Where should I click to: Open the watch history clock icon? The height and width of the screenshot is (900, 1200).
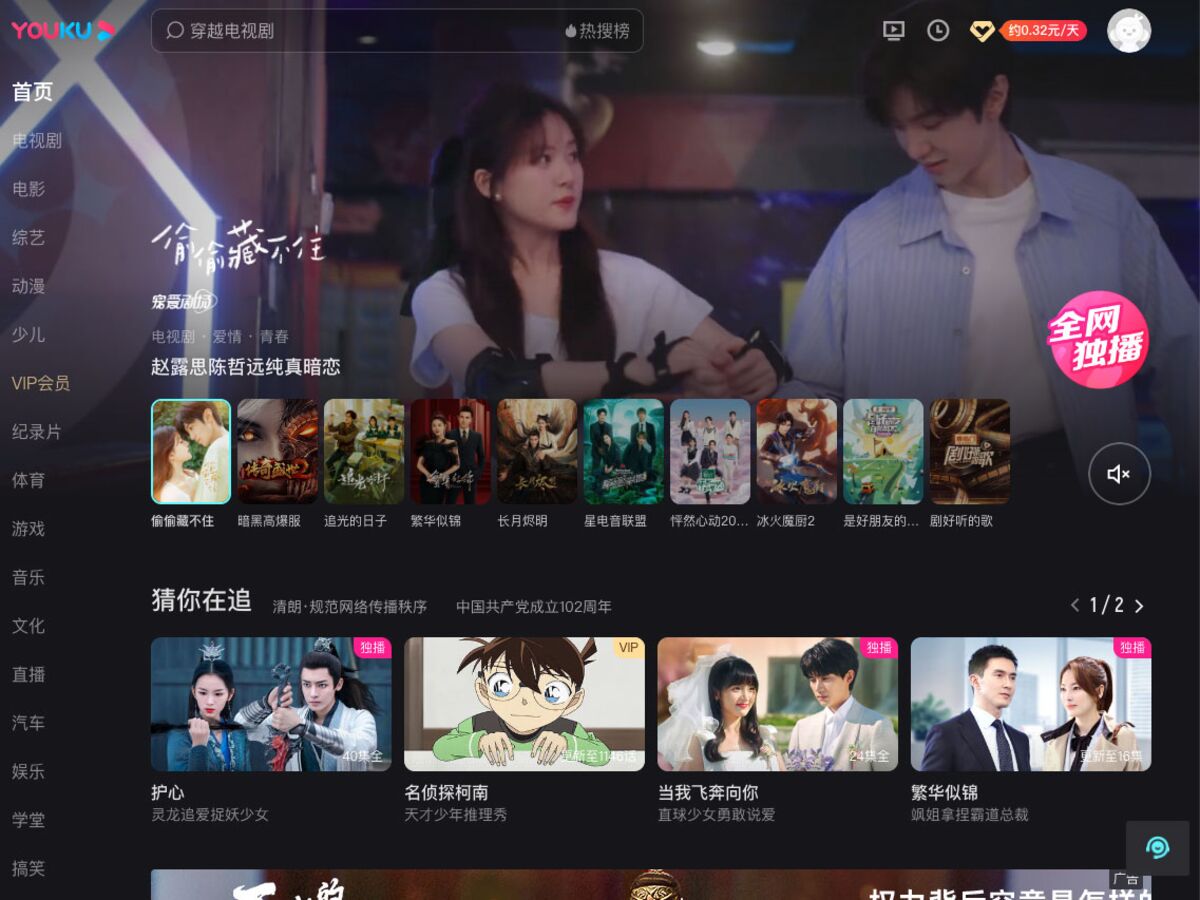(x=938, y=31)
